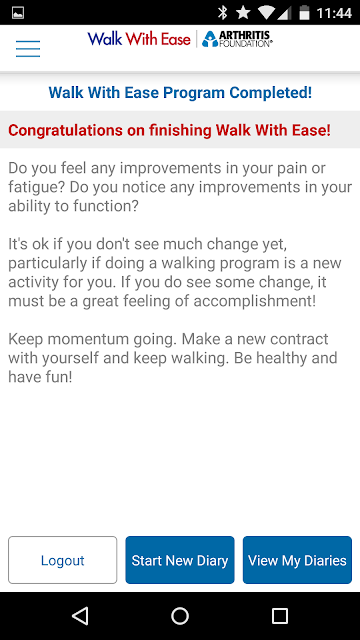Start a new diary

pyautogui.click(x=180, y=560)
